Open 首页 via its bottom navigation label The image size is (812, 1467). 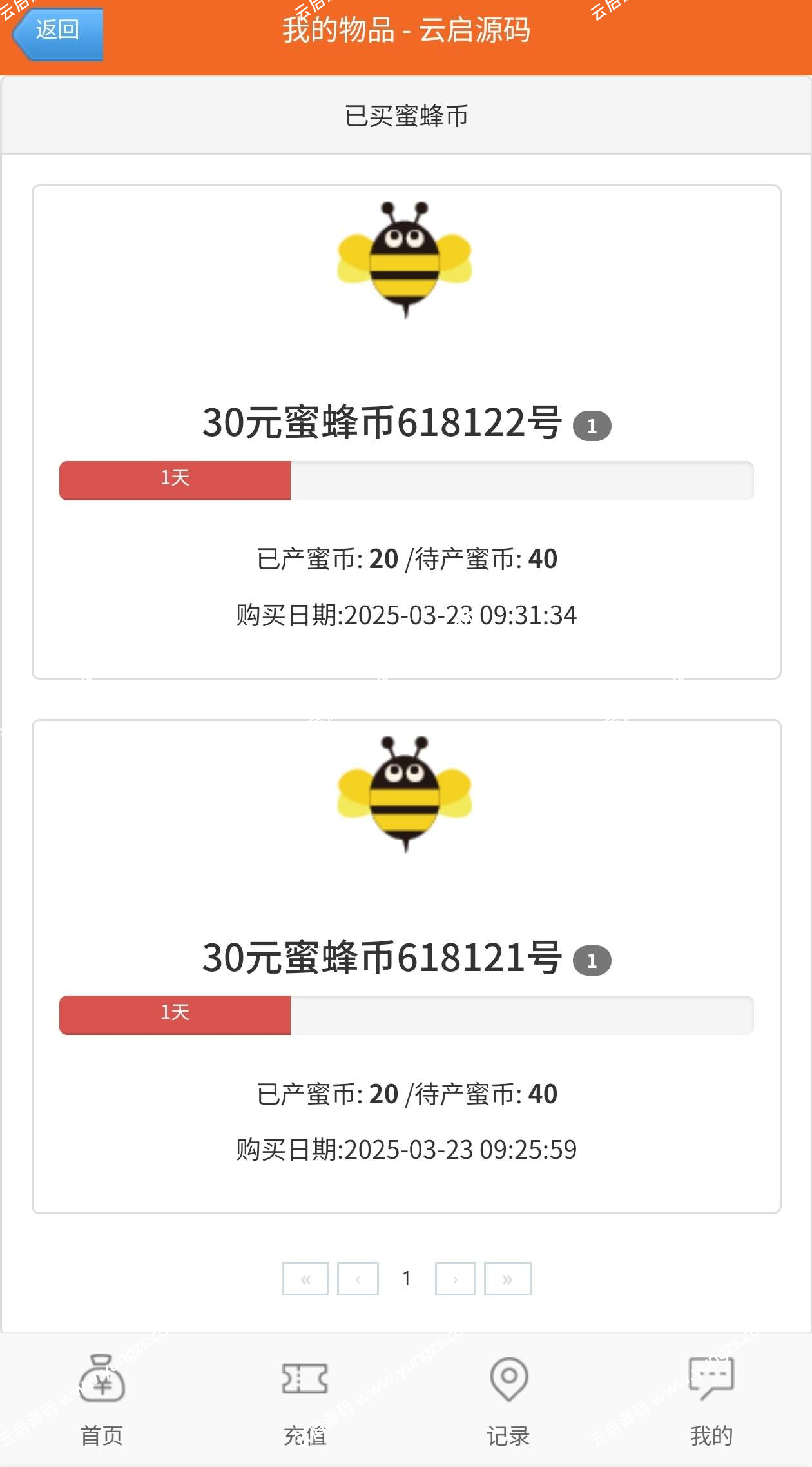[x=101, y=1435]
